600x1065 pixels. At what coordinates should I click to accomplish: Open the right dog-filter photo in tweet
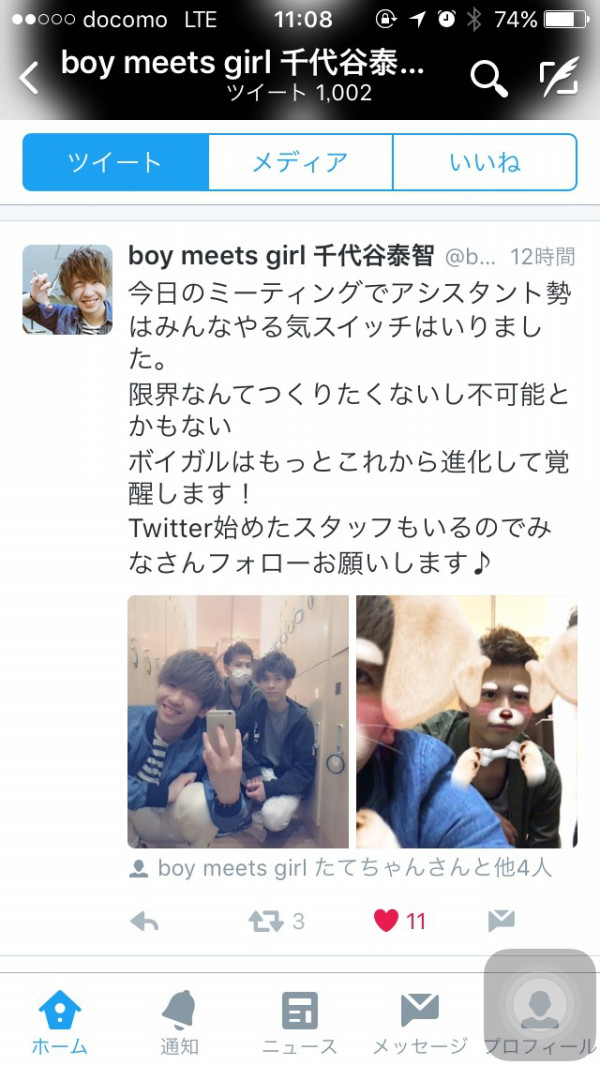coord(467,721)
